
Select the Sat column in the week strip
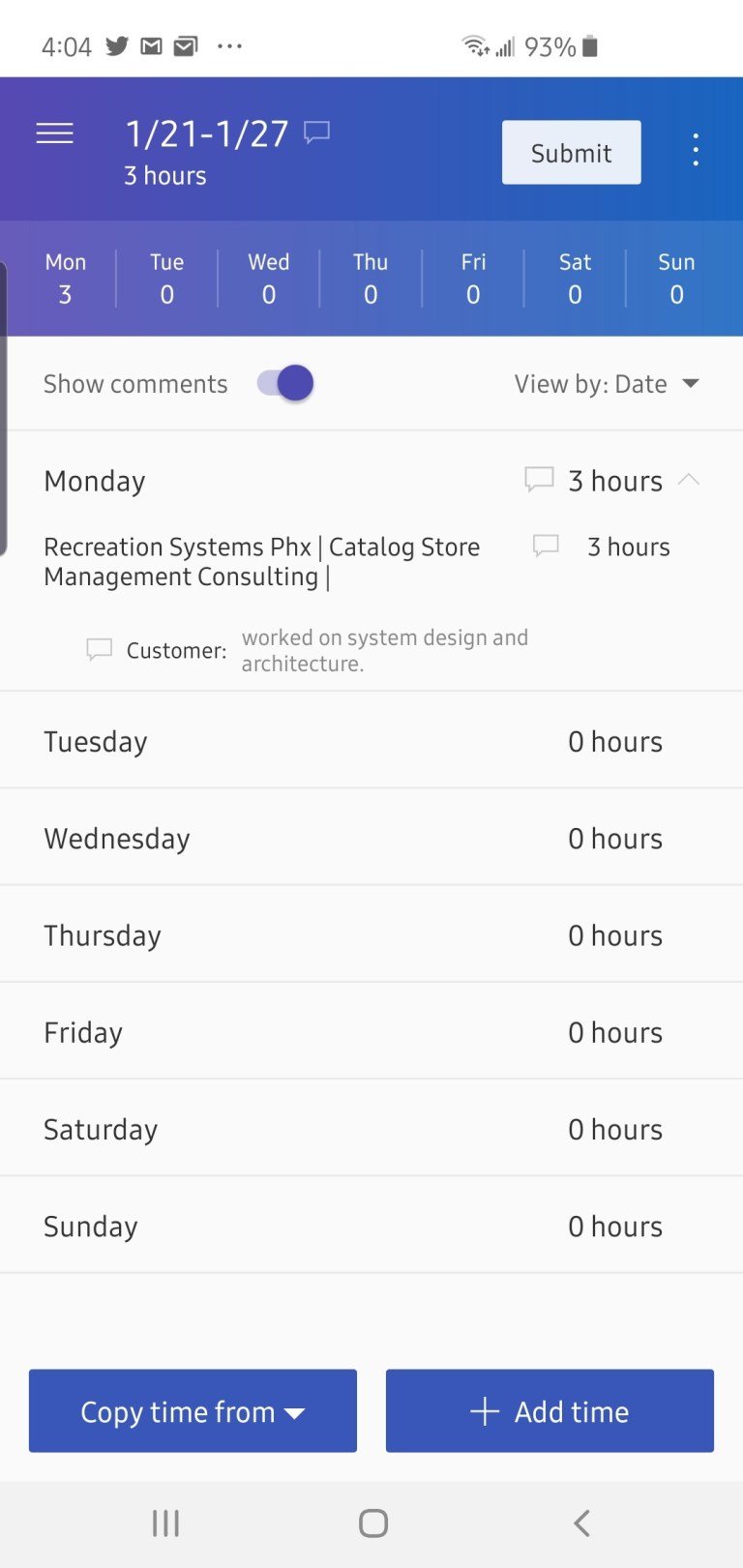(574, 279)
